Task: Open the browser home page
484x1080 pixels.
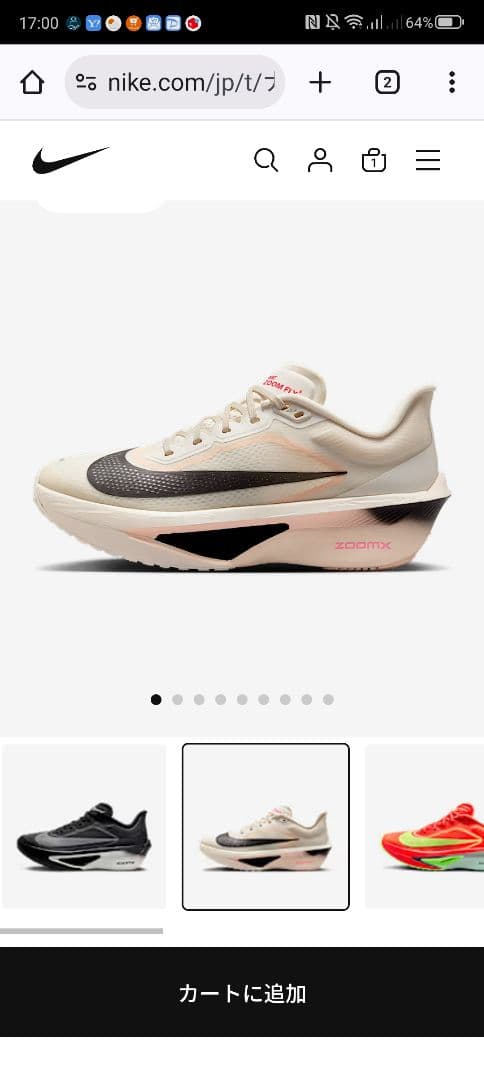Action: [32, 83]
